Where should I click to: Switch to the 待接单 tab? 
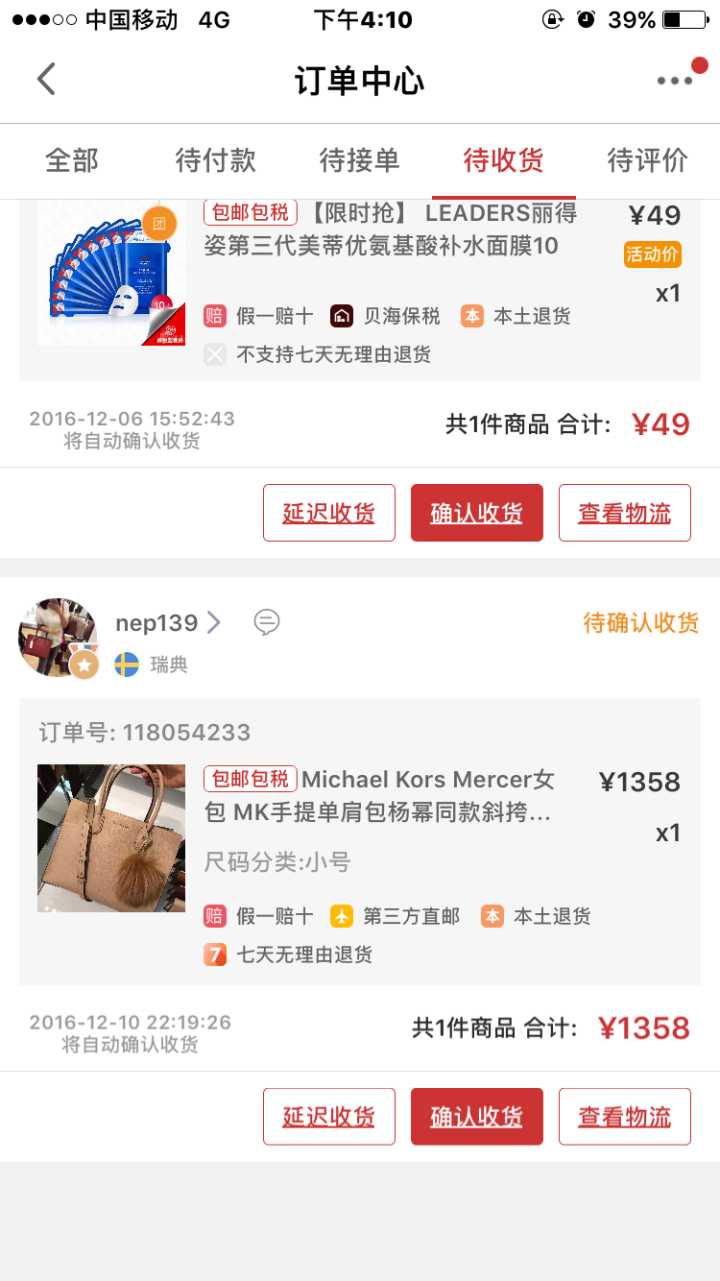tap(360, 160)
